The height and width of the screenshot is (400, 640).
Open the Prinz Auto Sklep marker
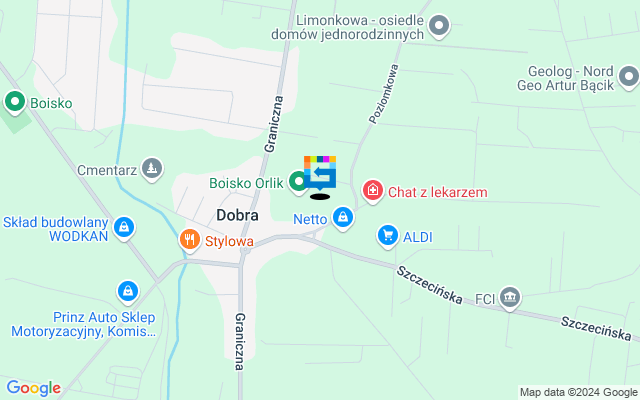point(126,292)
